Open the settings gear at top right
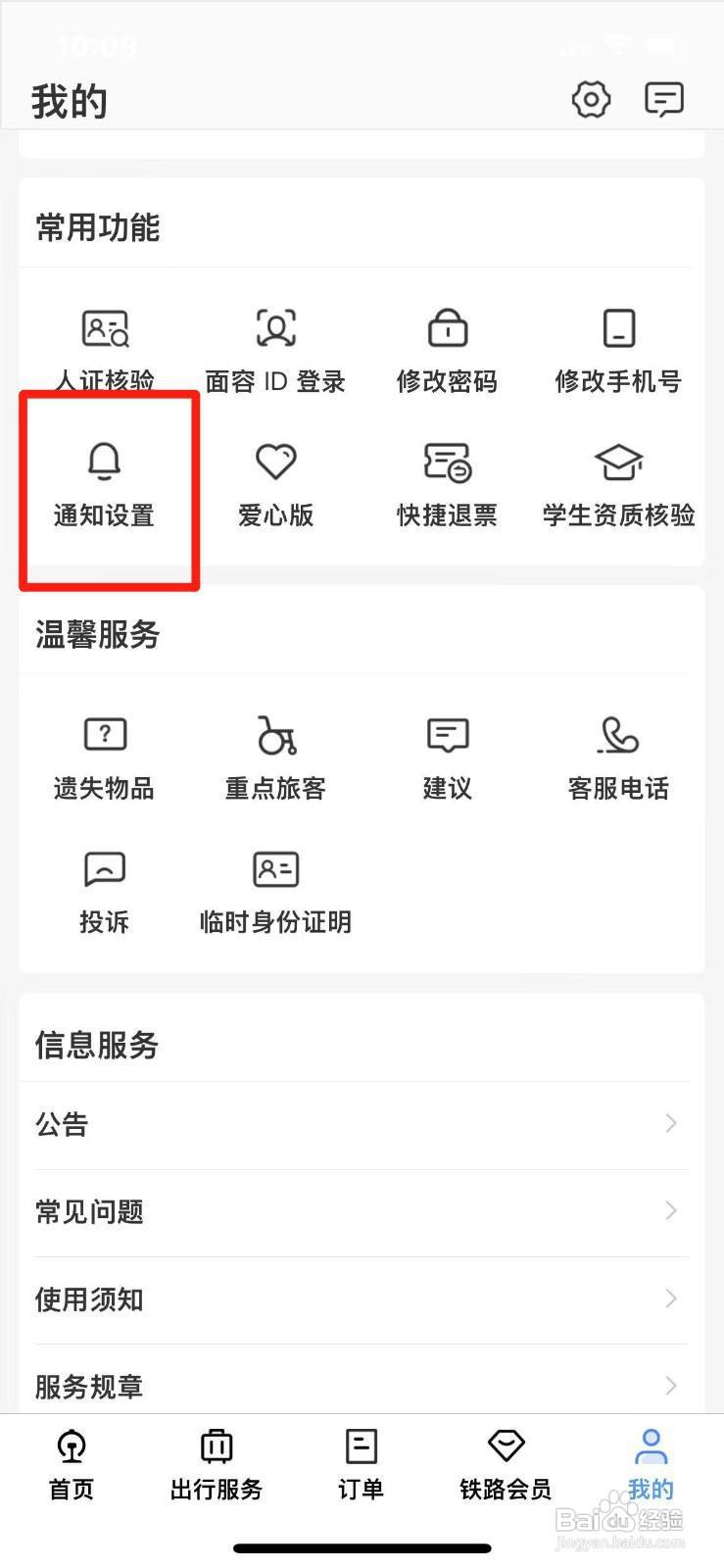The image size is (724, 1568). click(589, 99)
